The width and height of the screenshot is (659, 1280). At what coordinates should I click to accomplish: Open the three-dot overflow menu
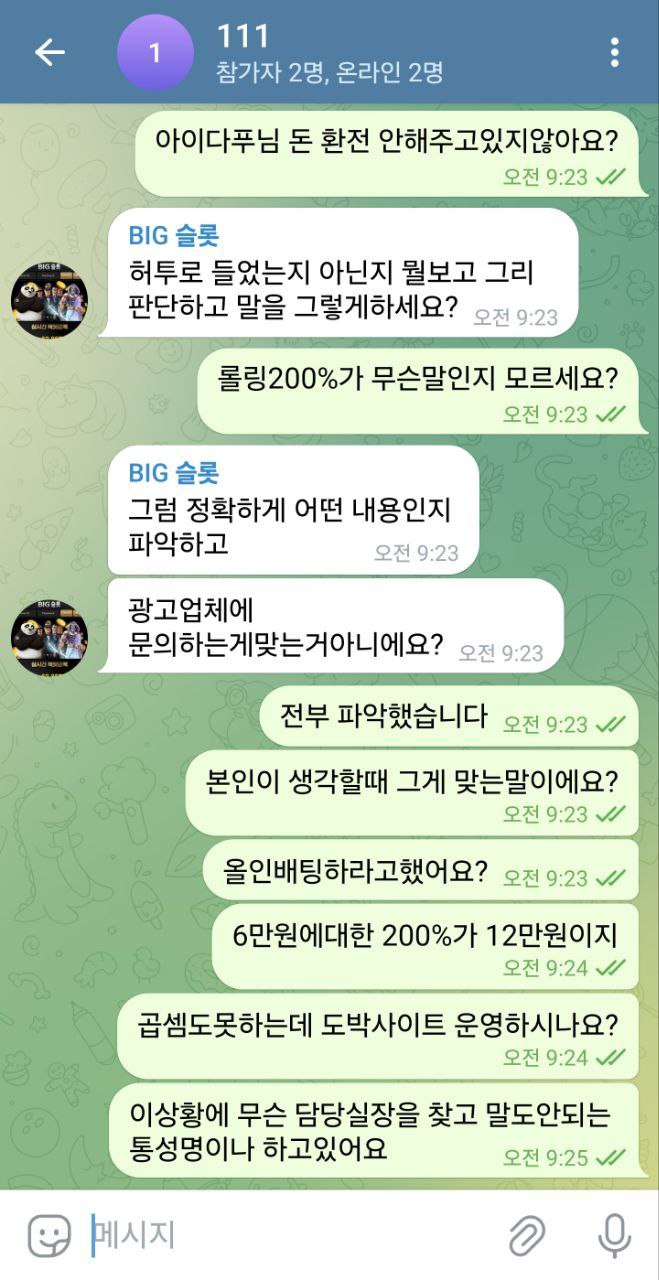pyautogui.click(x=615, y=53)
